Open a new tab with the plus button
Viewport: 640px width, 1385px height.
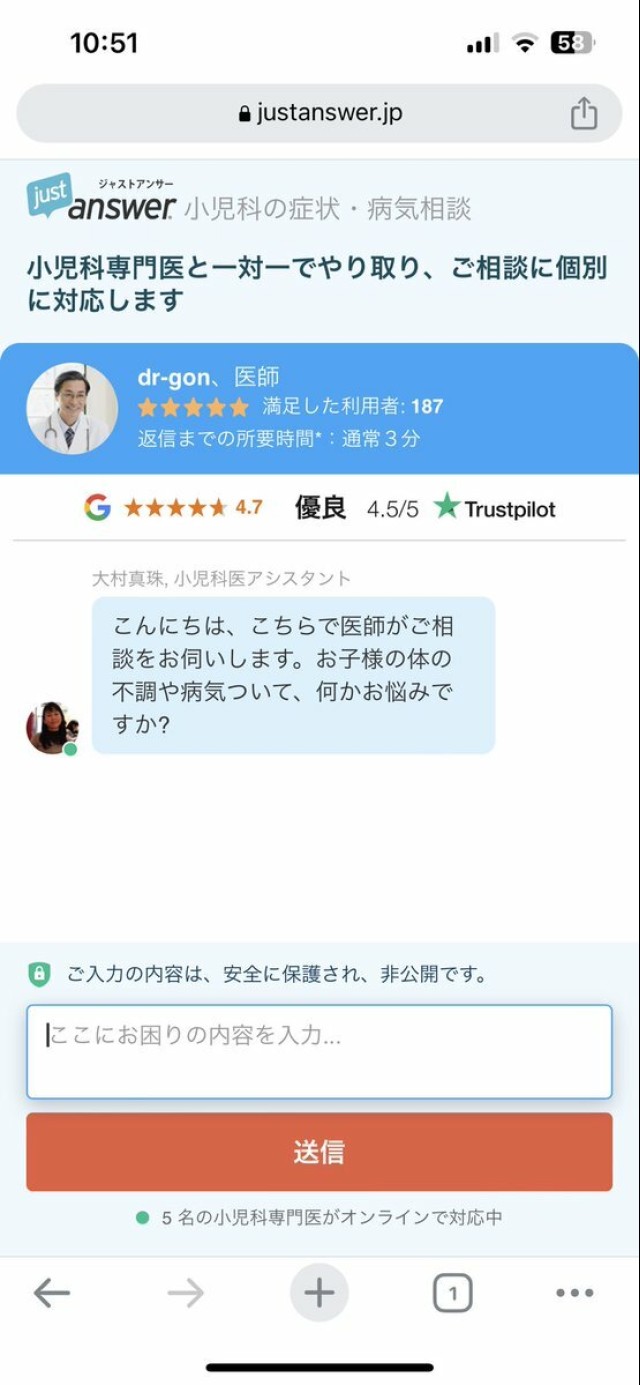coord(319,1293)
